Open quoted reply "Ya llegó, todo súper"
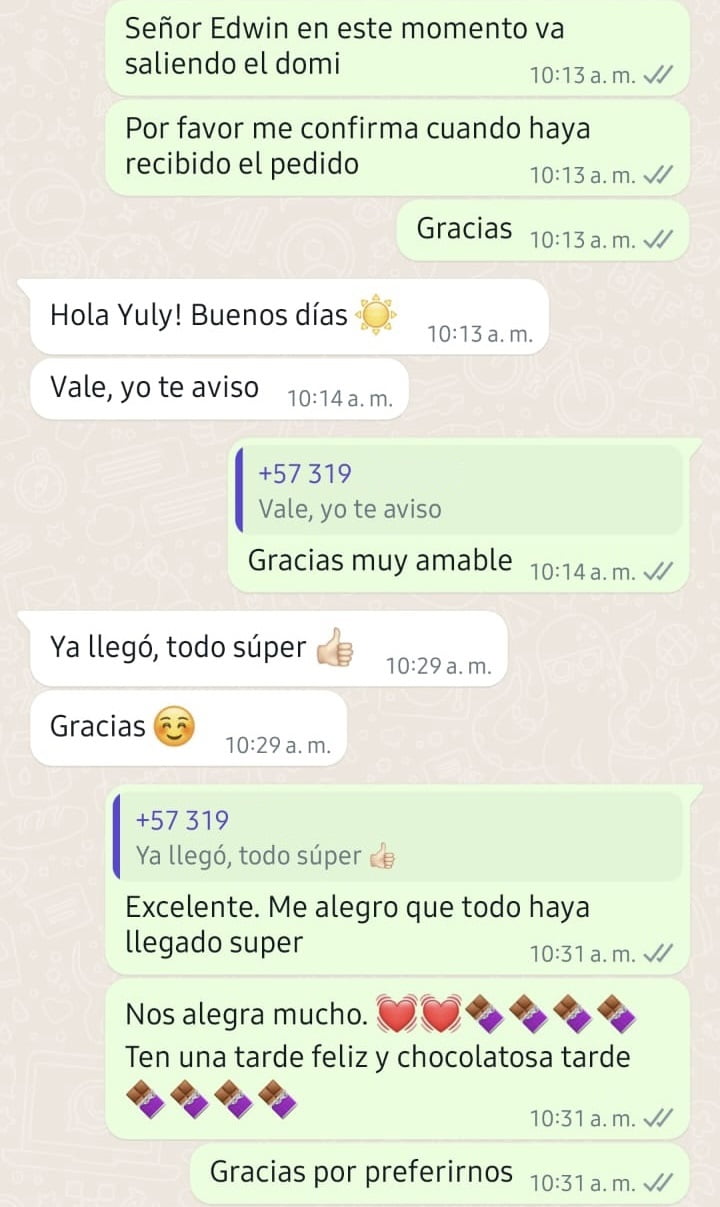The height and width of the screenshot is (1207, 720). tap(397, 838)
